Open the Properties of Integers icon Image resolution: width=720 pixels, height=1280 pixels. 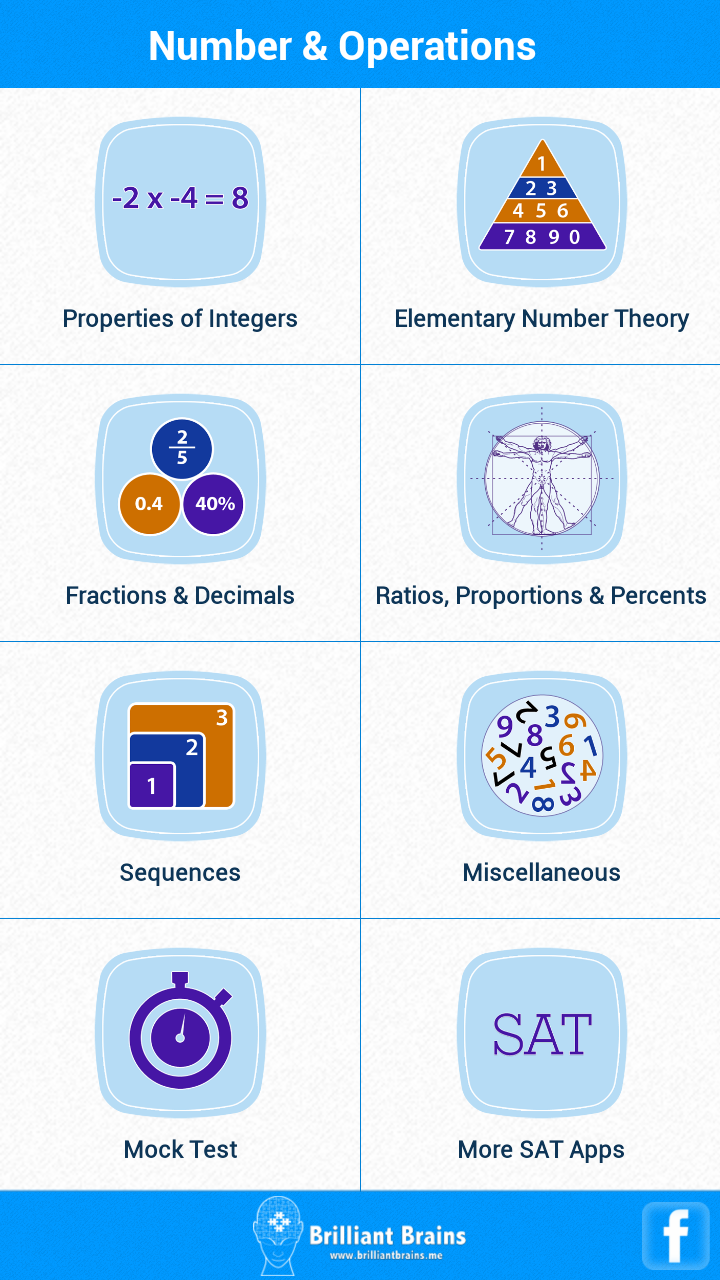(x=180, y=202)
